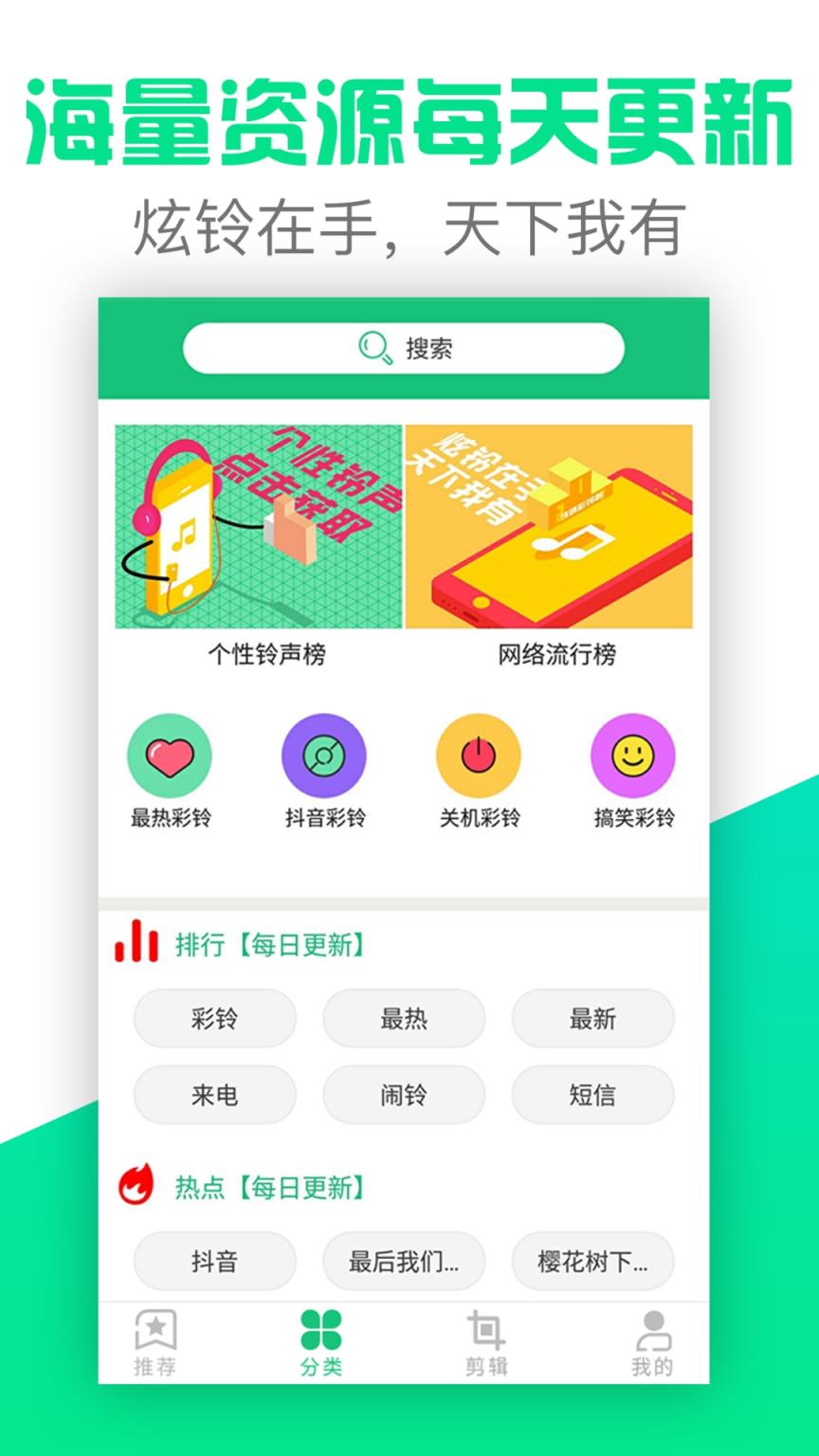
Task: Open the 抖音 hot topic
Action: [214, 1261]
